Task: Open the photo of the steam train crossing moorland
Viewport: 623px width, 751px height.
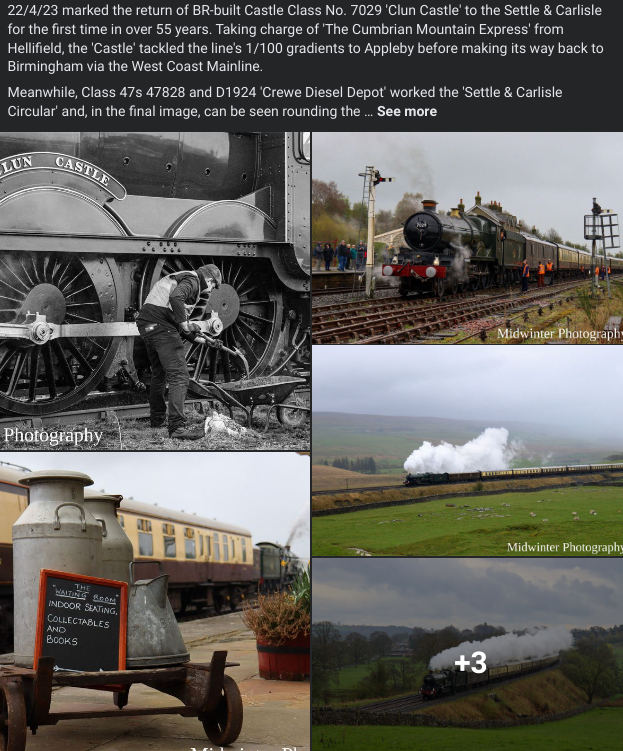Action: point(467,450)
